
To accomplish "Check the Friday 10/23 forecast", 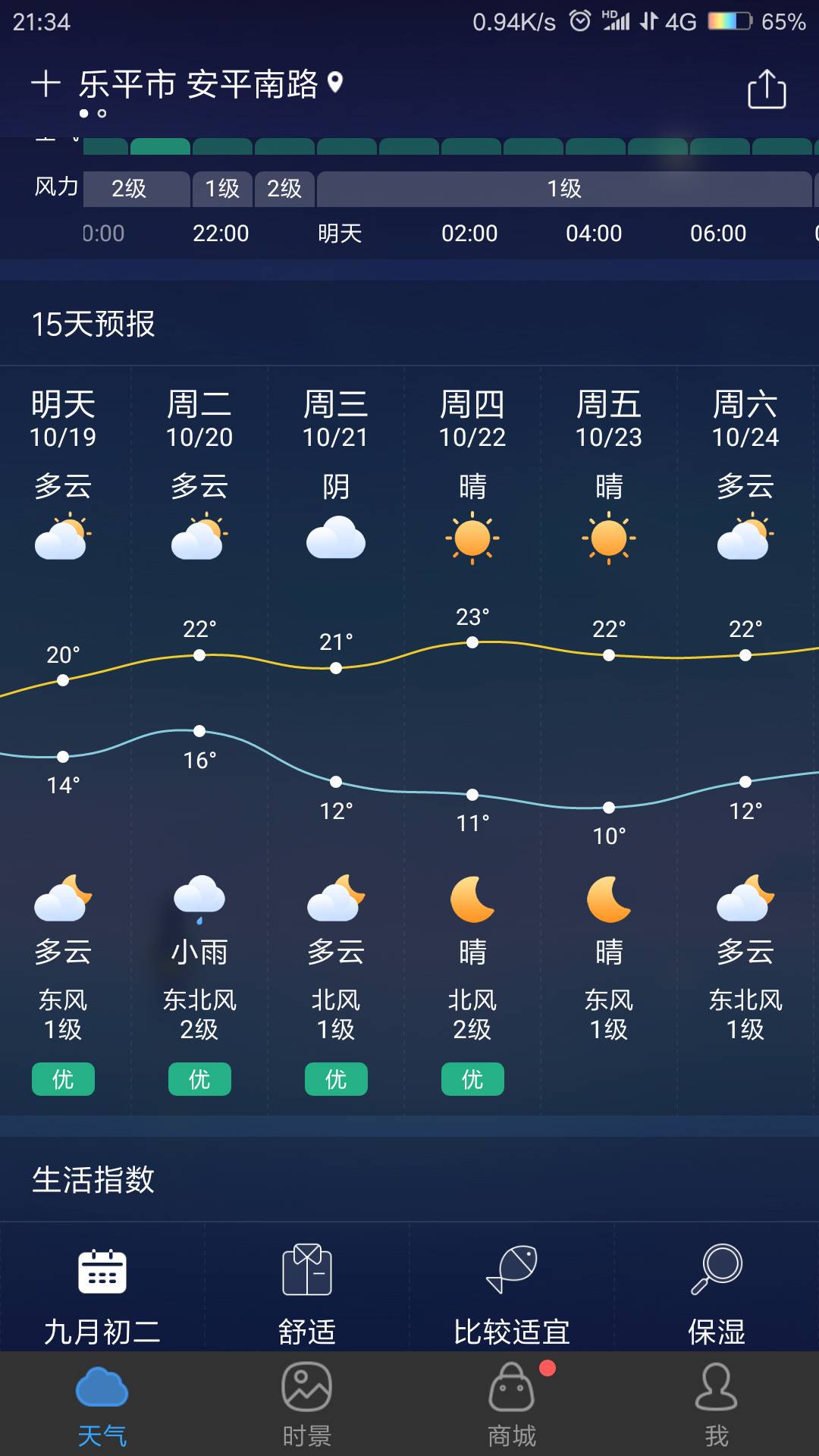I will tap(609, 739).
